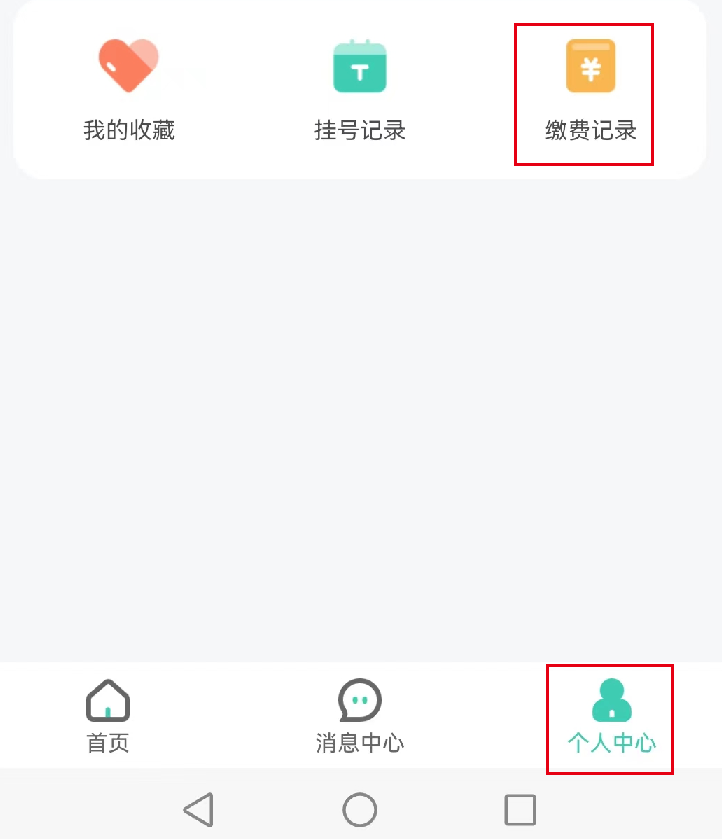Select the 个人中心 tab
This screenshot has height=839, width=722.
611,716
